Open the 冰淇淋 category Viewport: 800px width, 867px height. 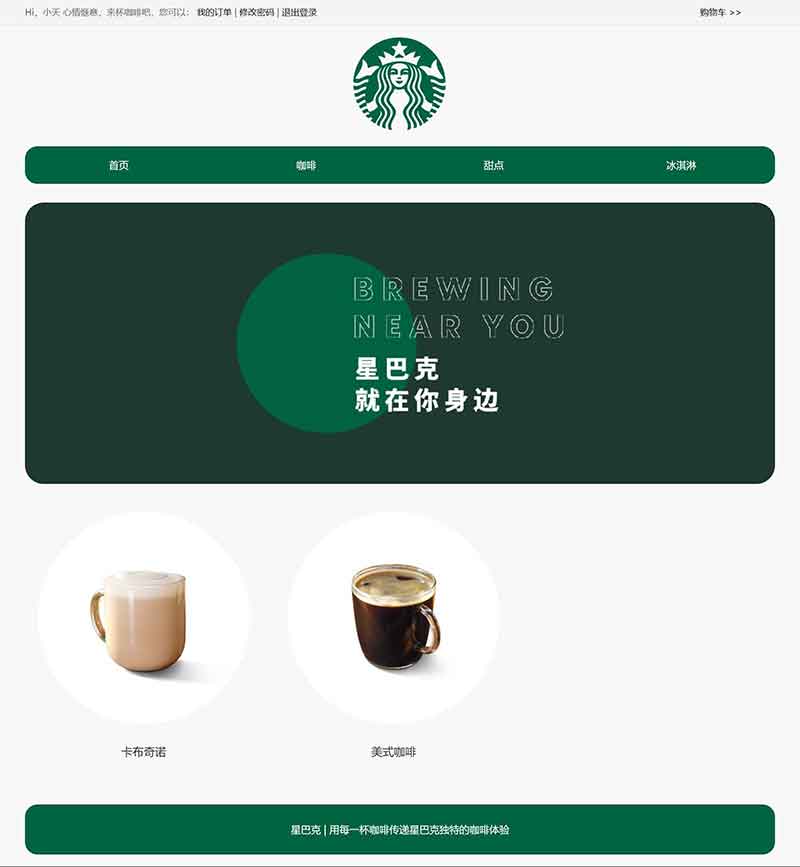[681, 165]
